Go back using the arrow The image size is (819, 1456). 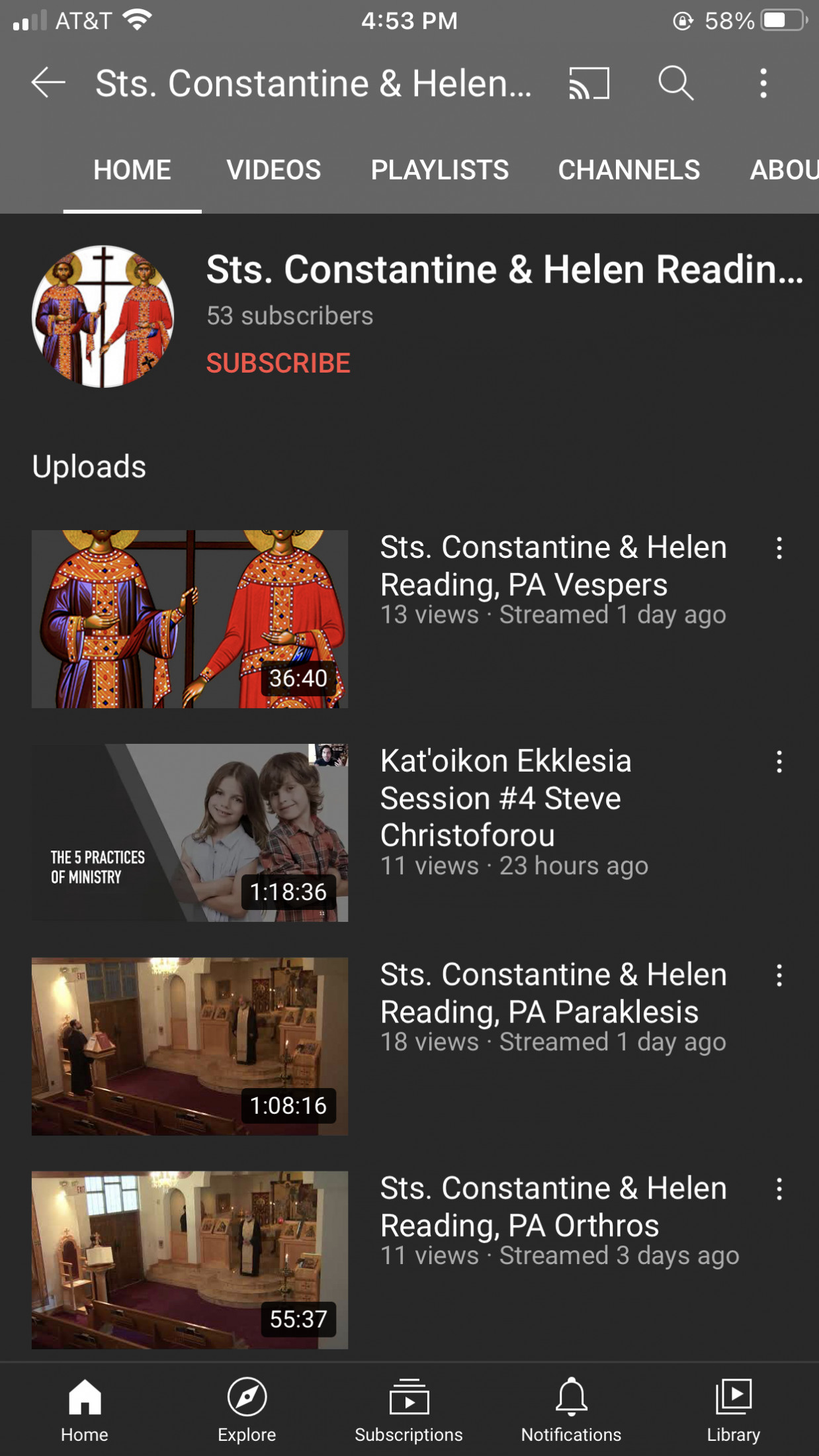pyautogui.click(x=48, y=83)
